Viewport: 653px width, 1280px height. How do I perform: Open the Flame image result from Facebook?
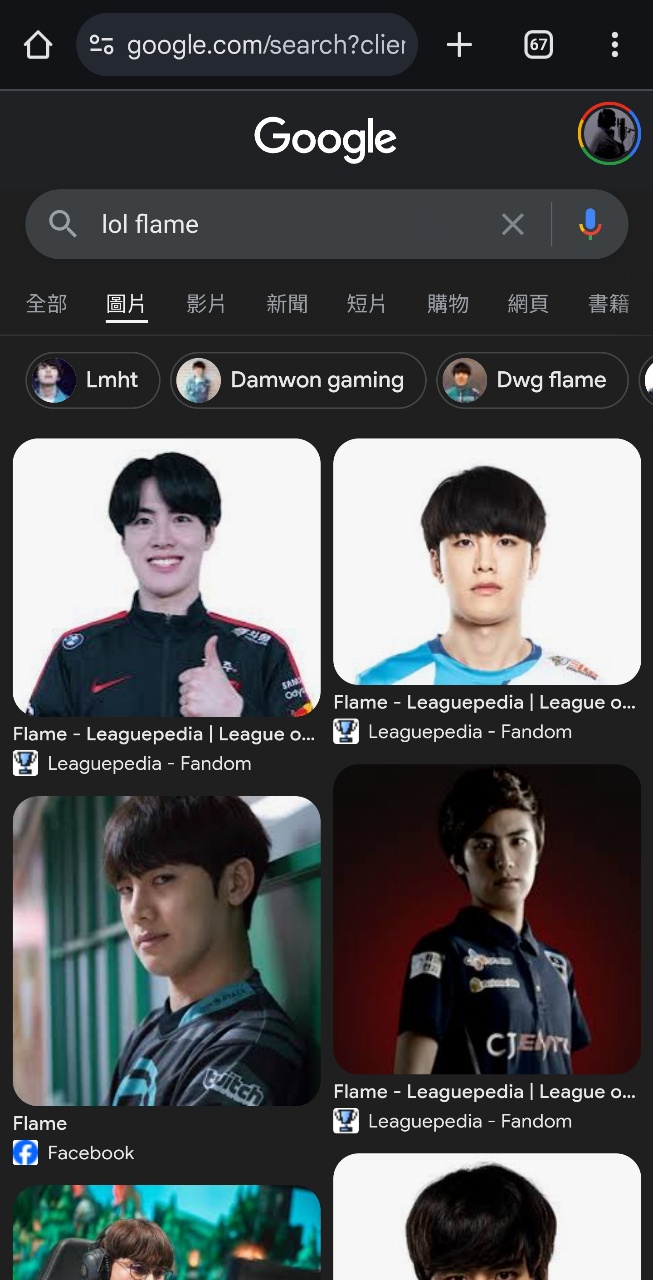(x=166, y=950)
